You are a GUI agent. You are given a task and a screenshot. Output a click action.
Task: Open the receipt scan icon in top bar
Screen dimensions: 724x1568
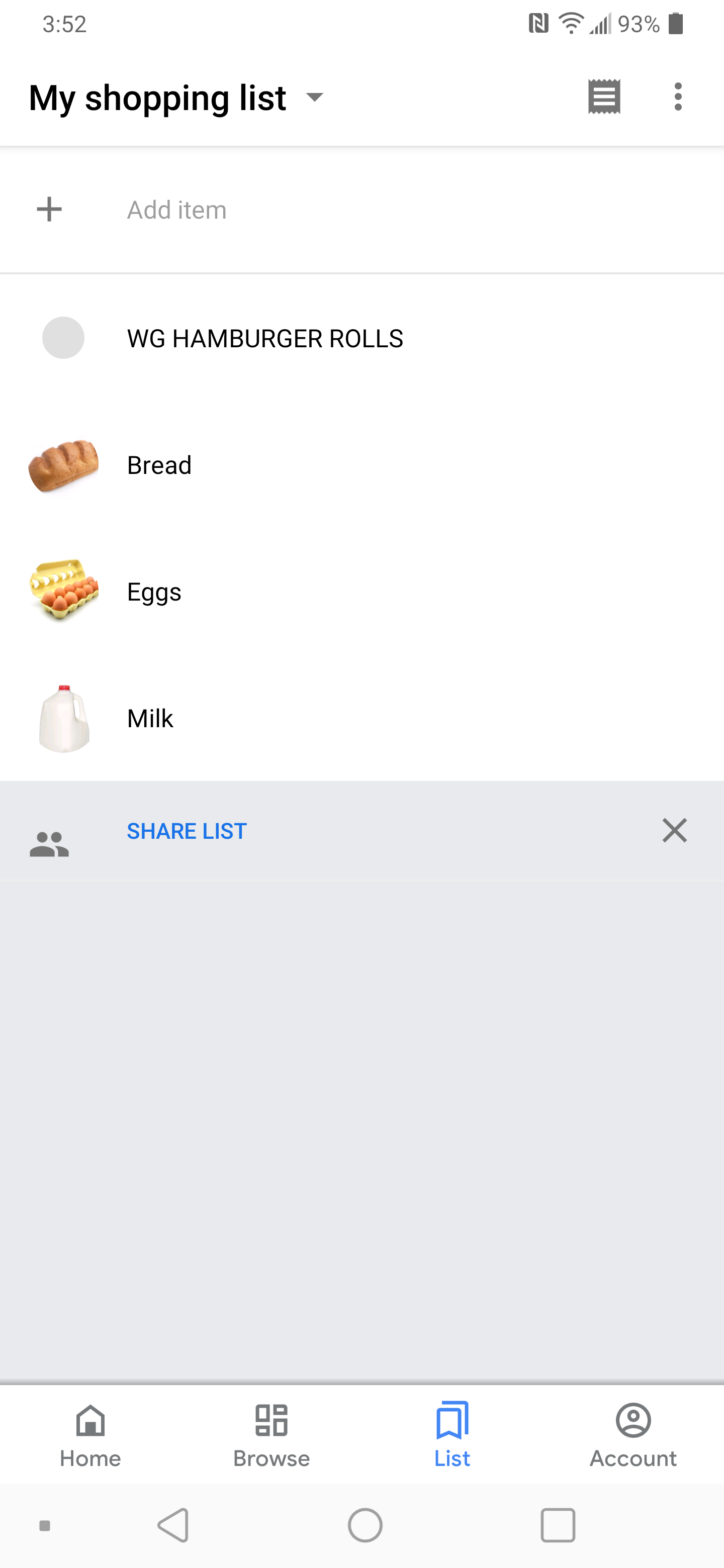pyautogui.click(x=603, y=96)
